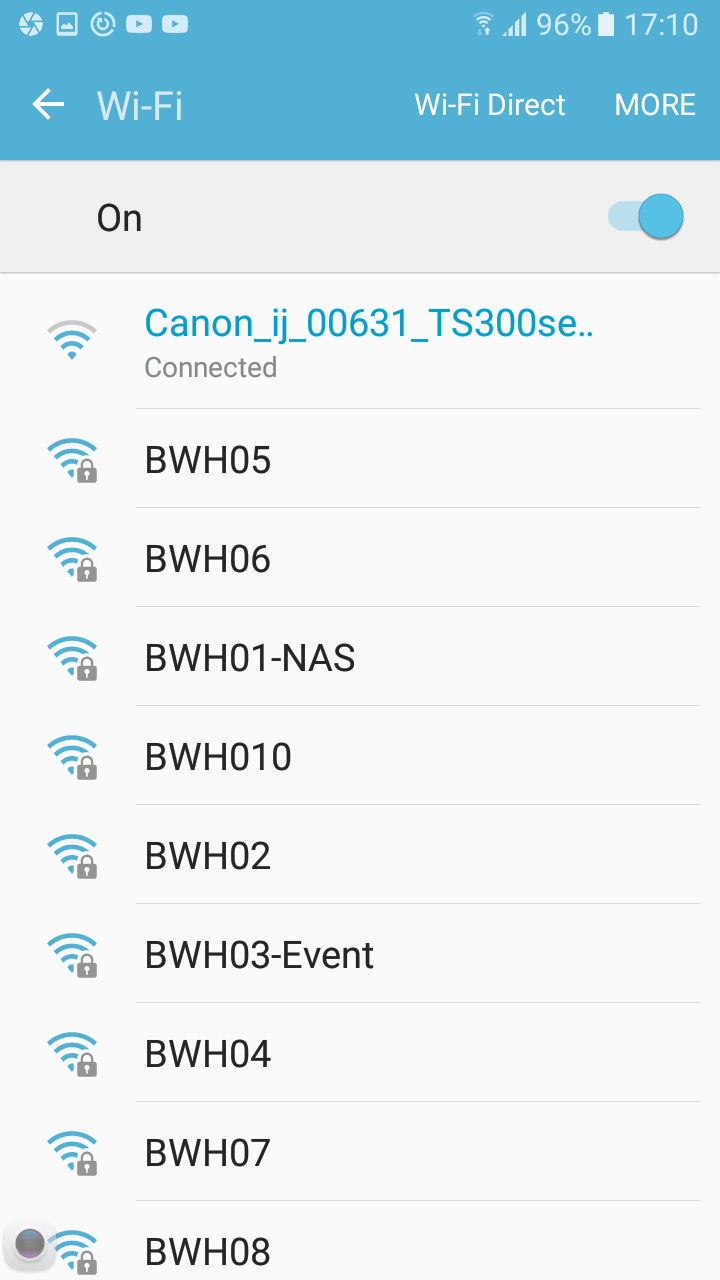This screenshot has height=1280, width=720.
Task: Select BWH03-Event Wi-Fi network
Action: click(x=360, y=954)
